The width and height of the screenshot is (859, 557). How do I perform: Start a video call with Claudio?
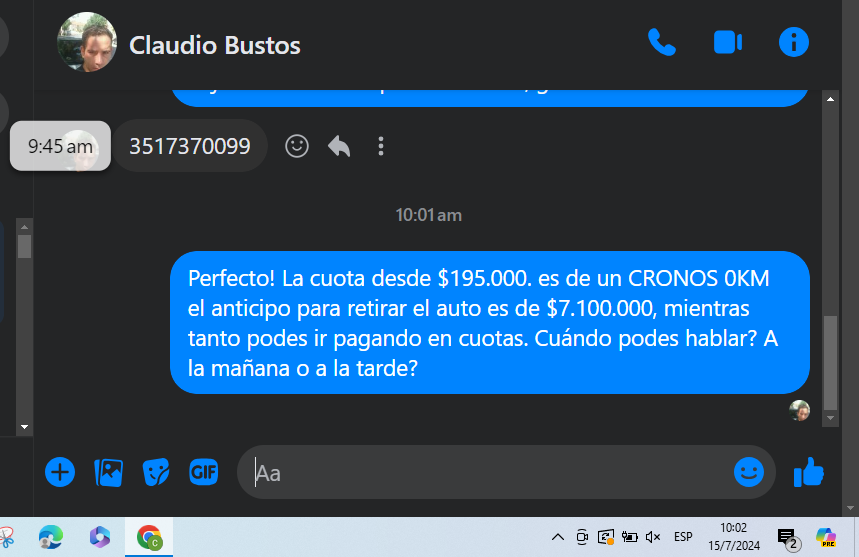pyautogui.click(x=727, y=42)
